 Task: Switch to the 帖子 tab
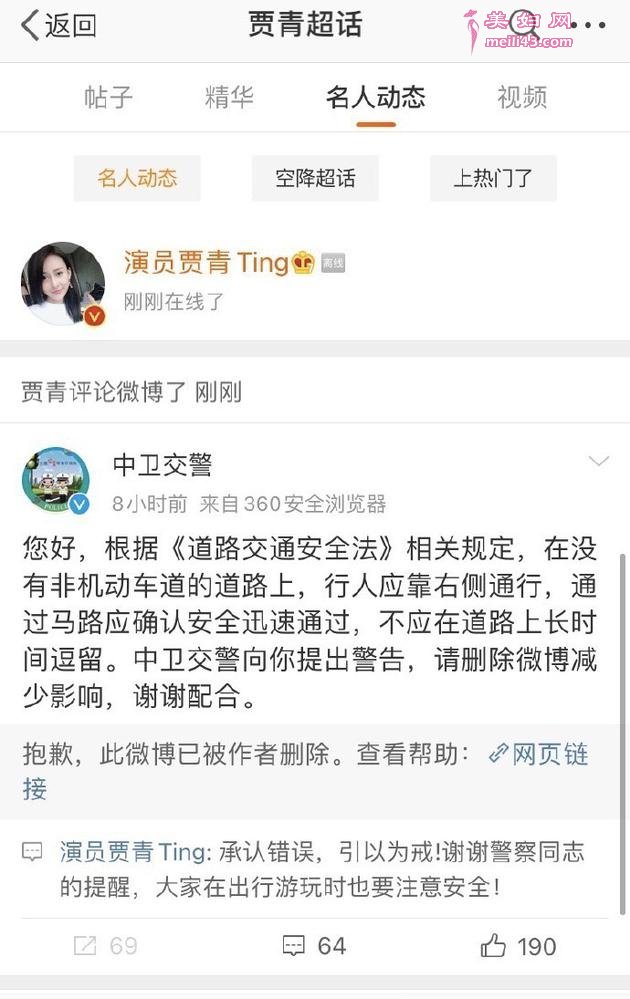coord(108,97)
